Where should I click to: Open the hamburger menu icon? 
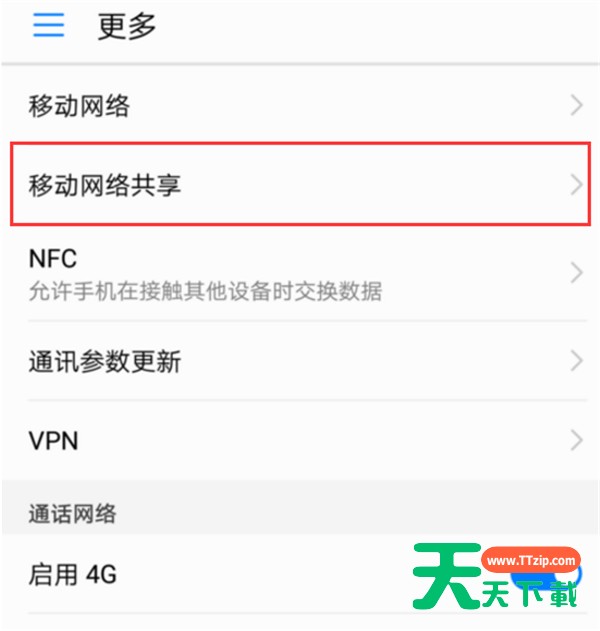tap(49, 27)
